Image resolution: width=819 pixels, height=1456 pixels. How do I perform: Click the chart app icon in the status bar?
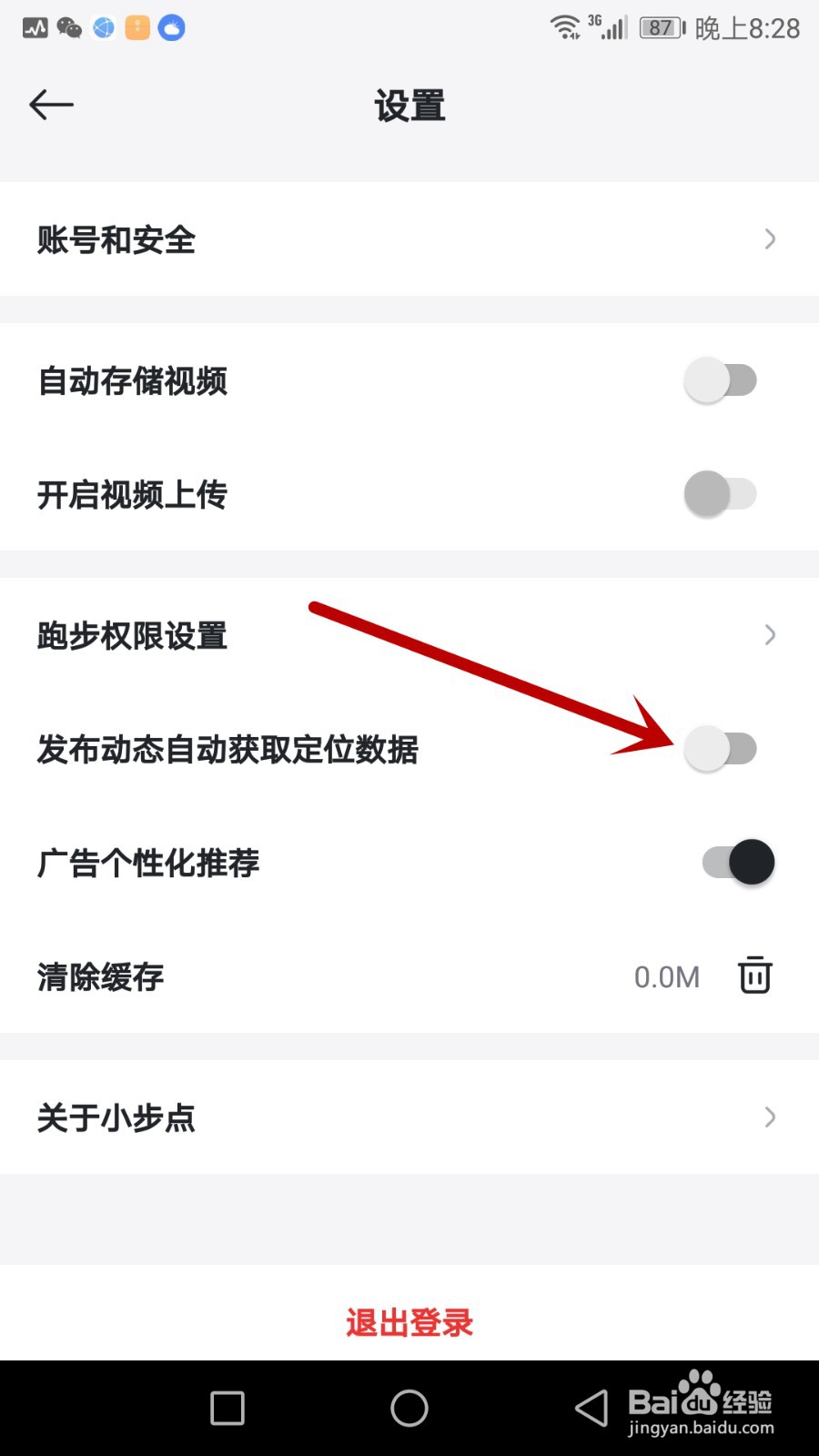coord(35,27)
